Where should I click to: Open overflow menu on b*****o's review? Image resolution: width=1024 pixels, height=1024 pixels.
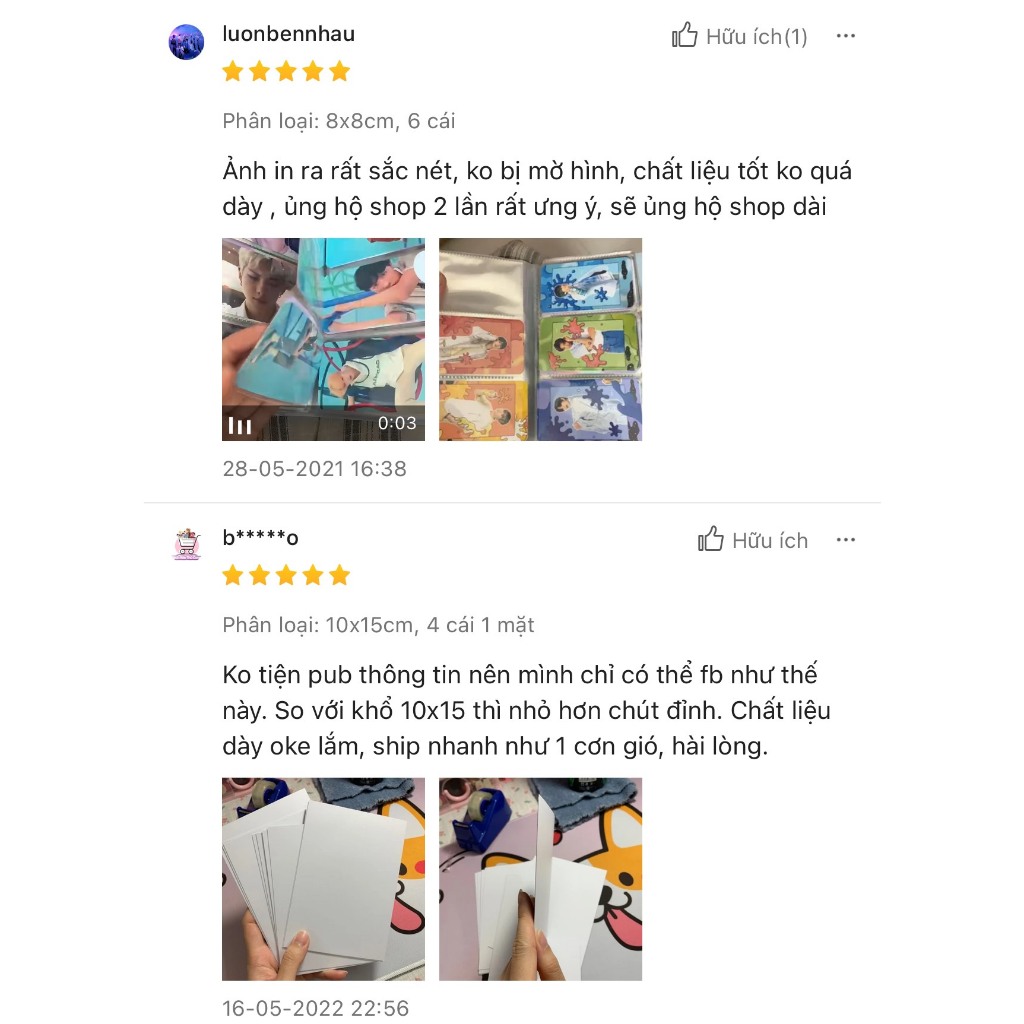coord(846,540)
